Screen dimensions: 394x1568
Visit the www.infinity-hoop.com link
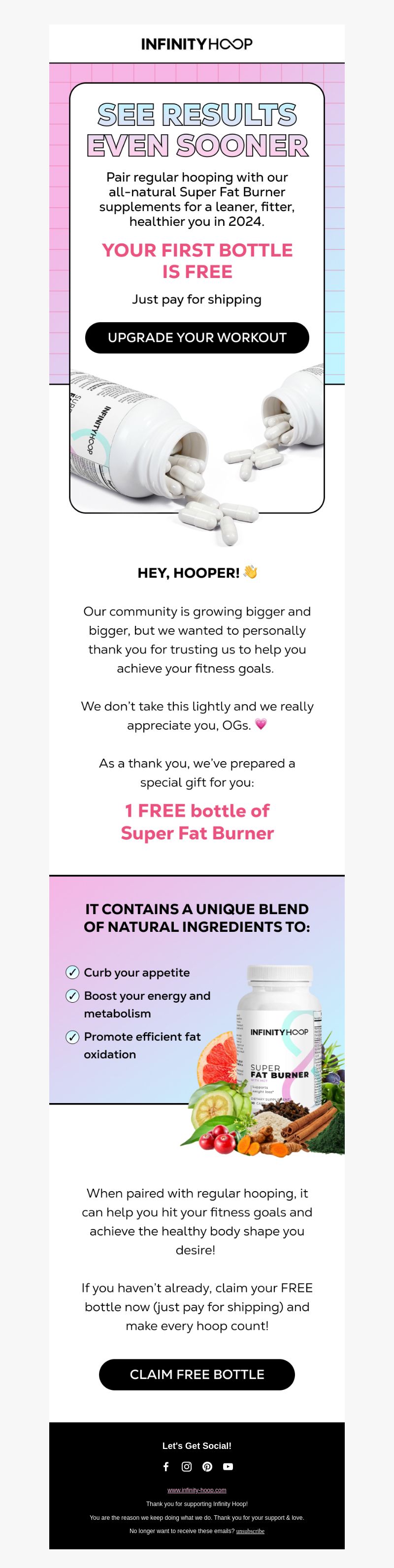click(197, 1490)
